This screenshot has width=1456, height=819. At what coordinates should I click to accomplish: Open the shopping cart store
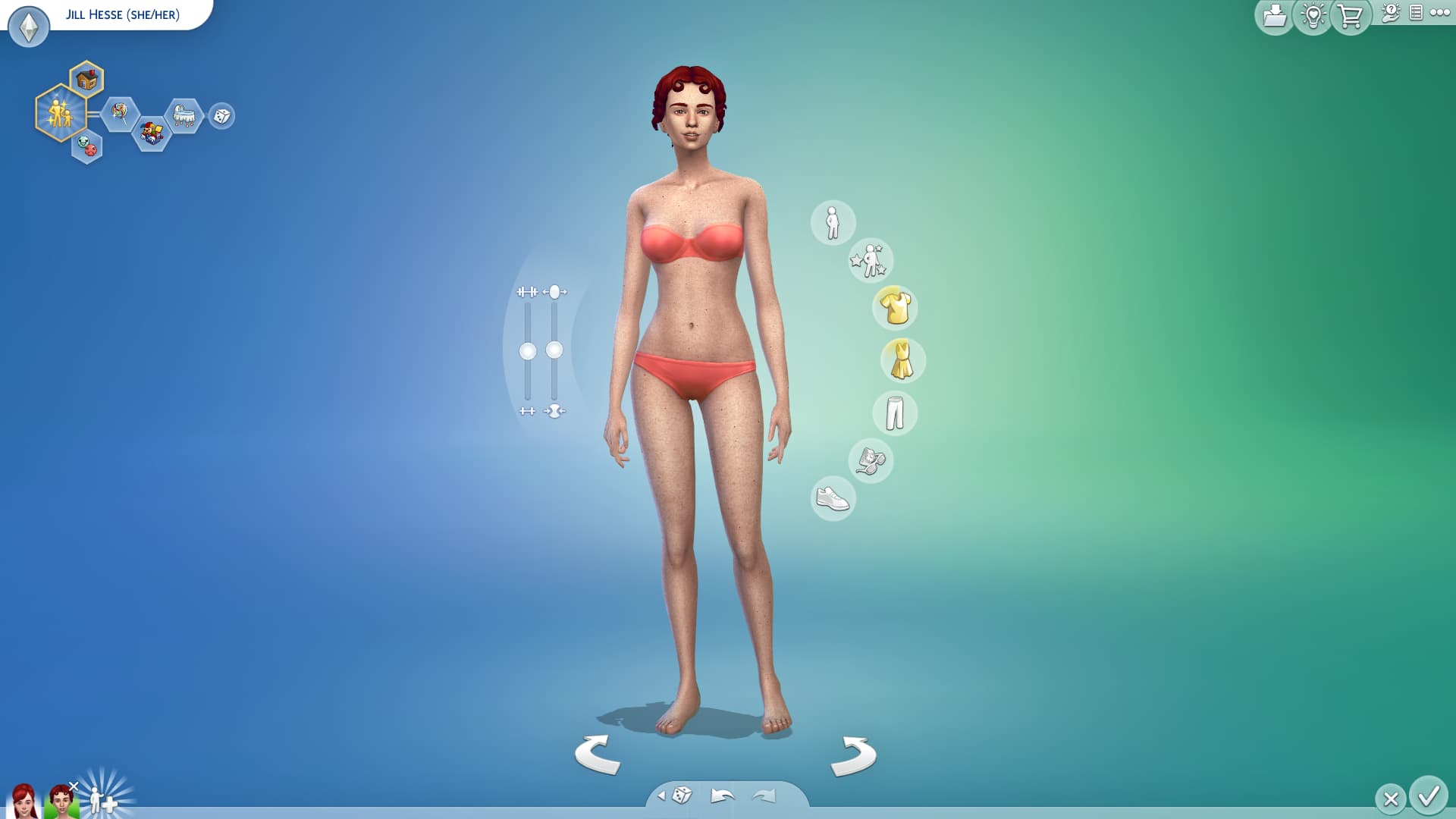pyautogui.click(x=1351, y=16)
